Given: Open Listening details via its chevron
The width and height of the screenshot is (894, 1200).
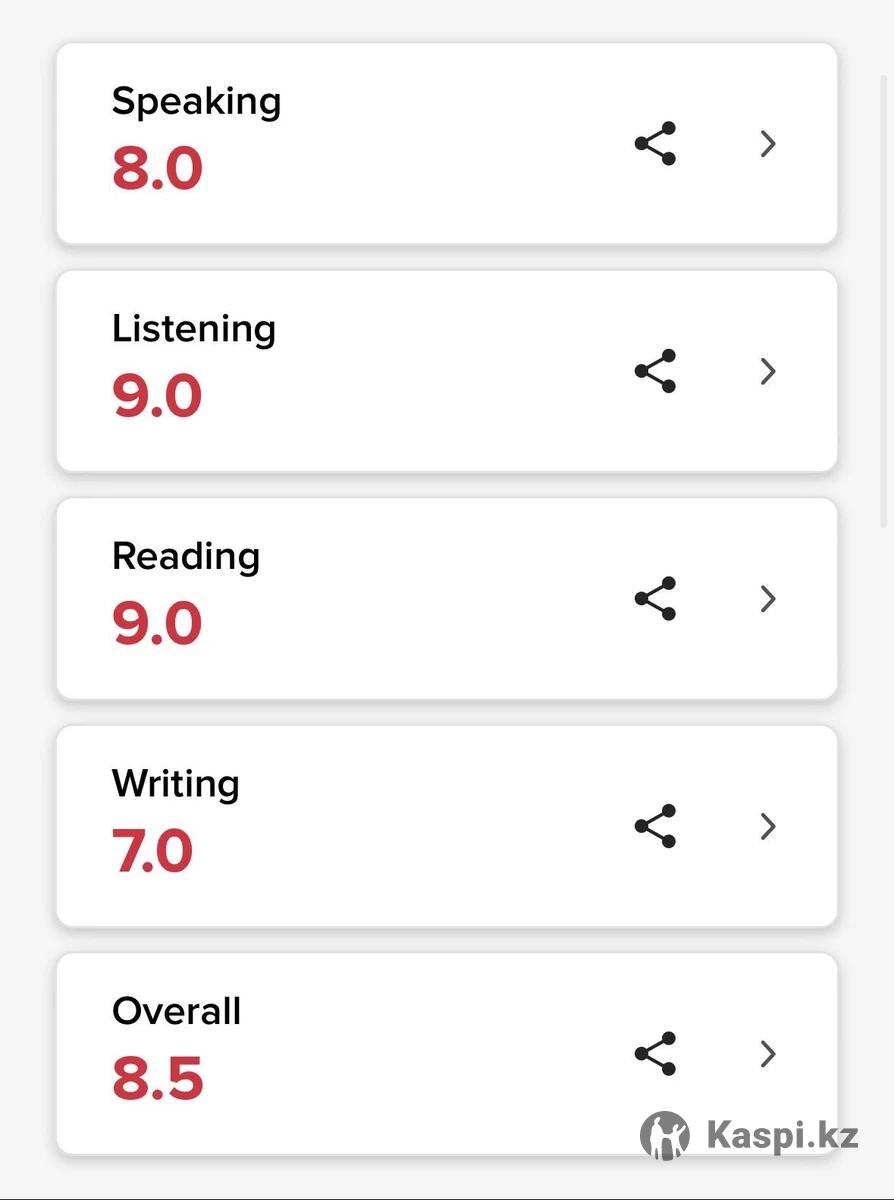Looking at the screenshot, I should [x=768, y=371].
